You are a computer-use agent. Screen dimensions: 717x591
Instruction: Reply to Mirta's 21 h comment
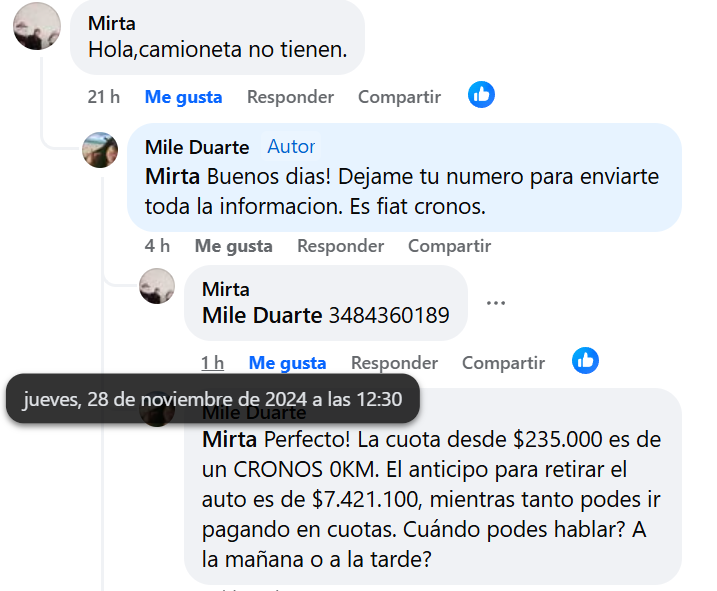(x=290, y=97)
